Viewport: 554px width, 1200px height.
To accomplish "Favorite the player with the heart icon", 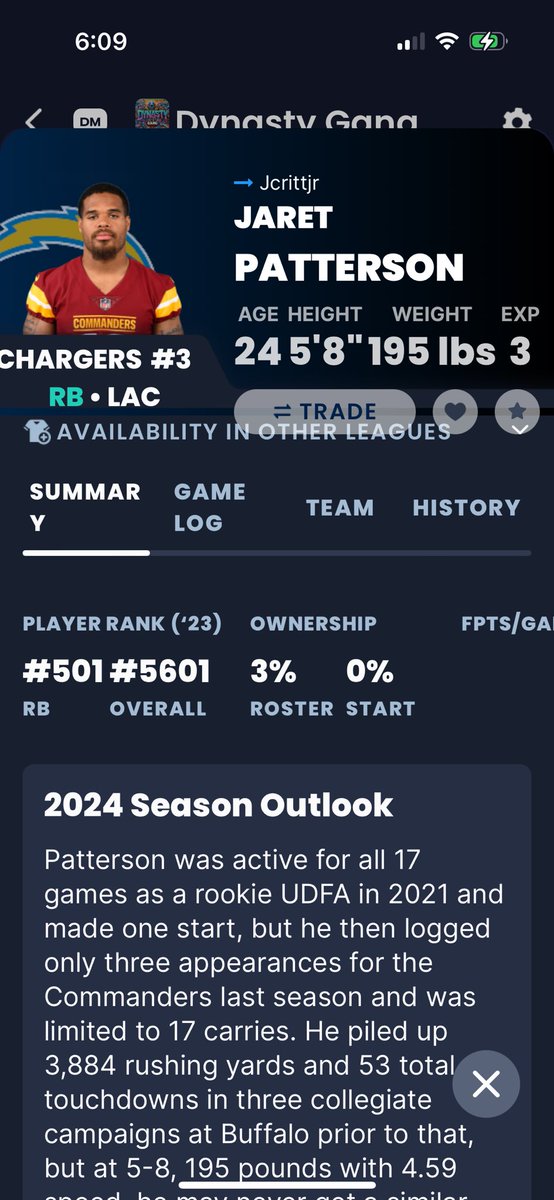I will pos(454,411).
